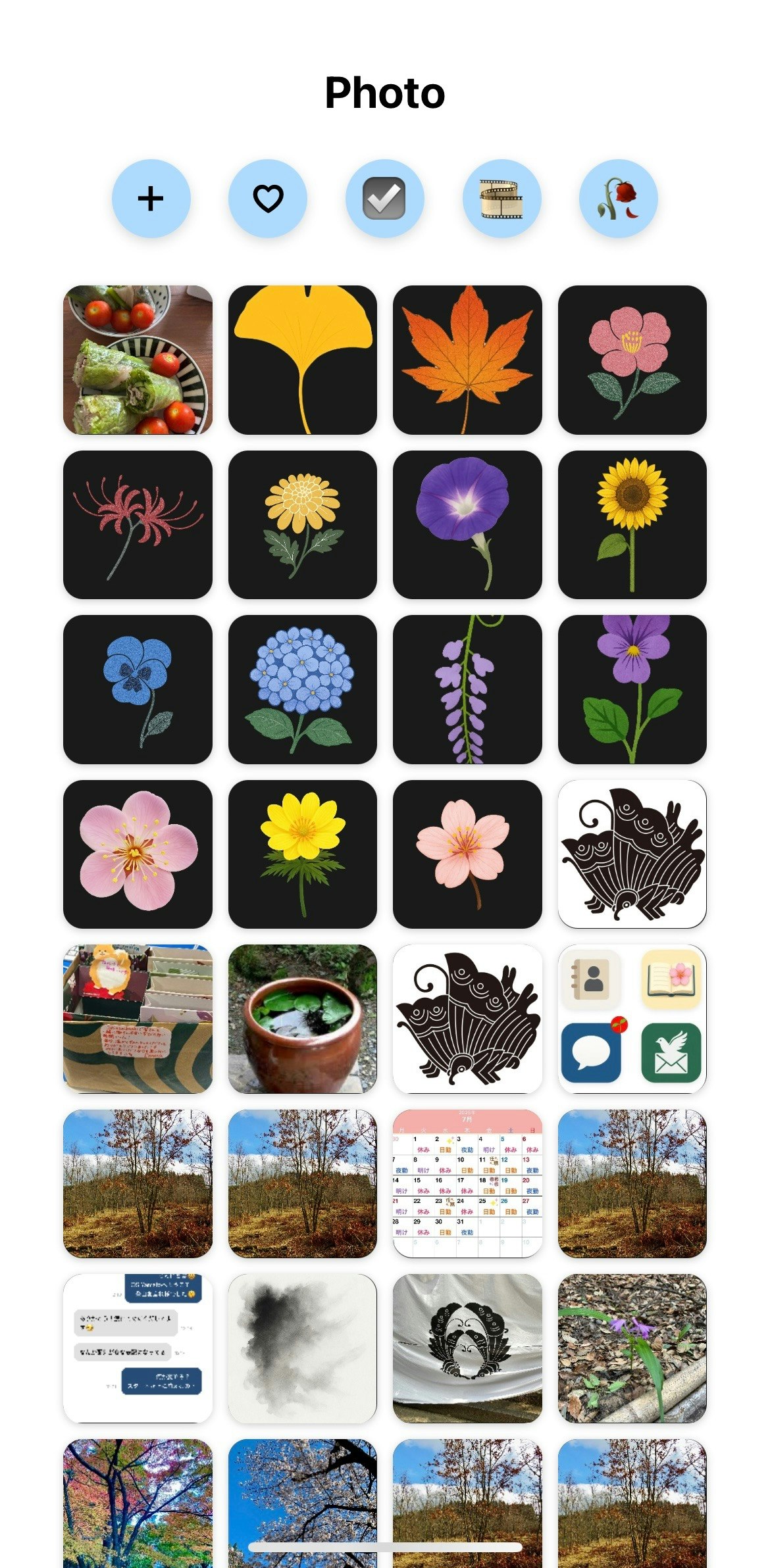Open the film roll icon
Image resolution: width=770 pixels, height=1568 pixels.
click(501, 199)
